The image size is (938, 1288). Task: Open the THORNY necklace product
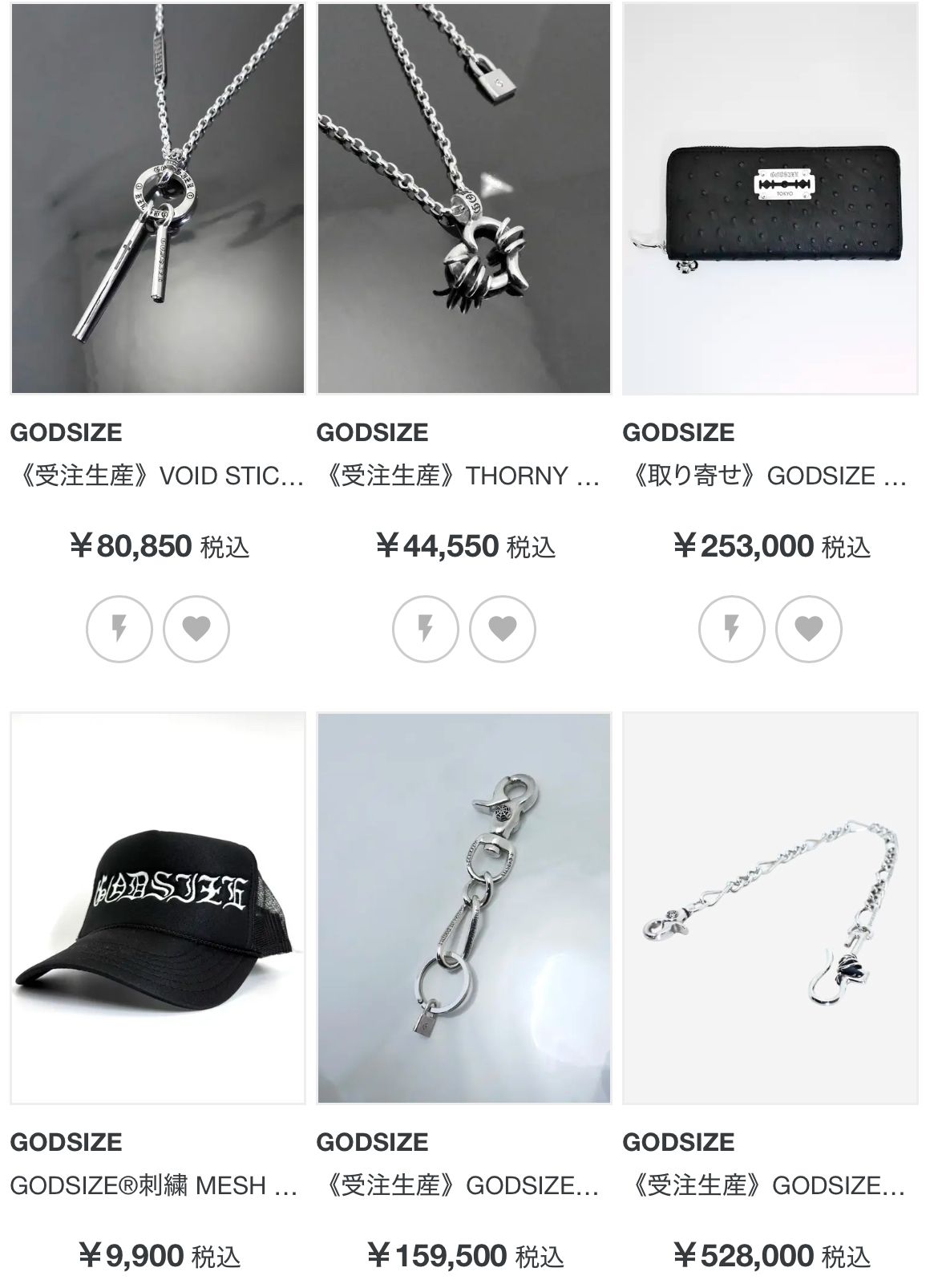click(464, 199)
